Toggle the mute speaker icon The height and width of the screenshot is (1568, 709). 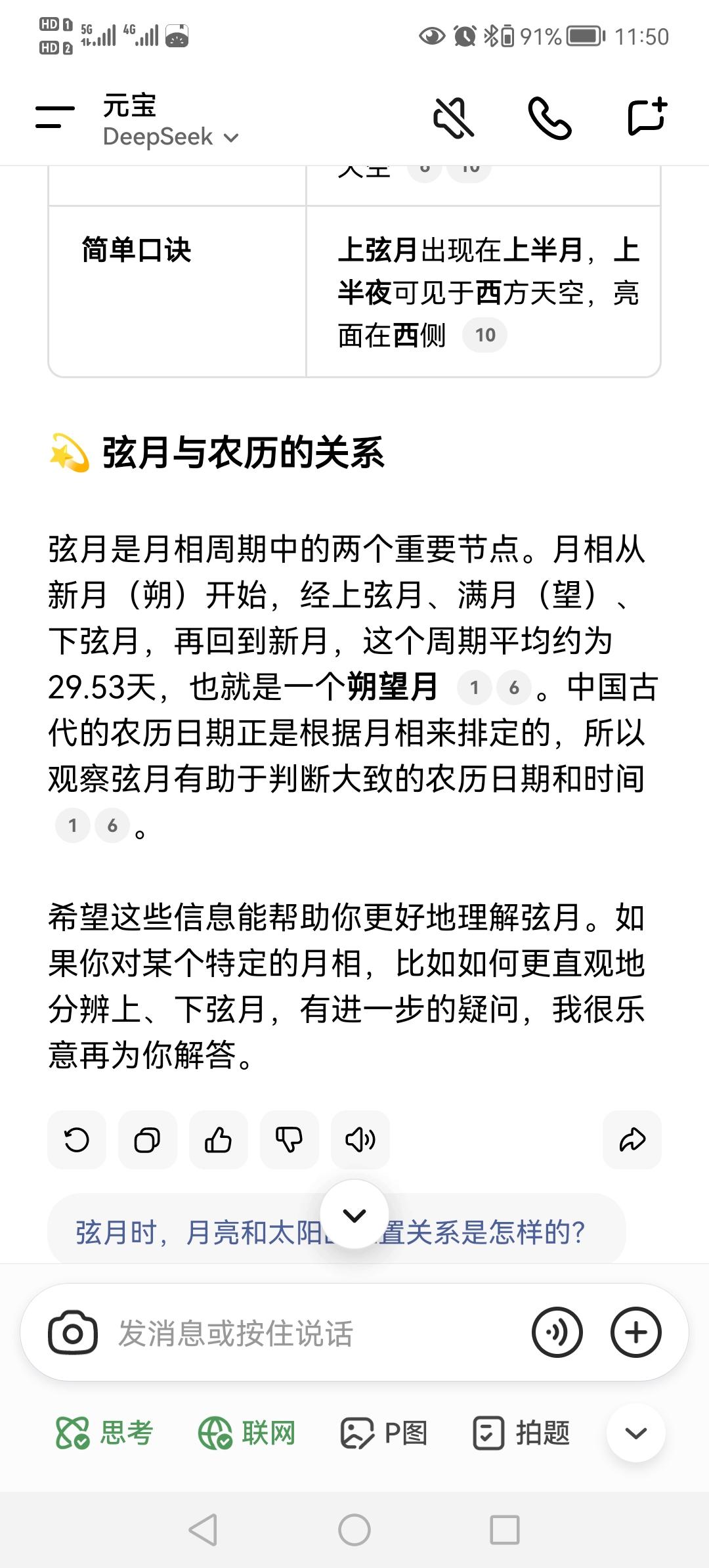[x=454, y=118]
